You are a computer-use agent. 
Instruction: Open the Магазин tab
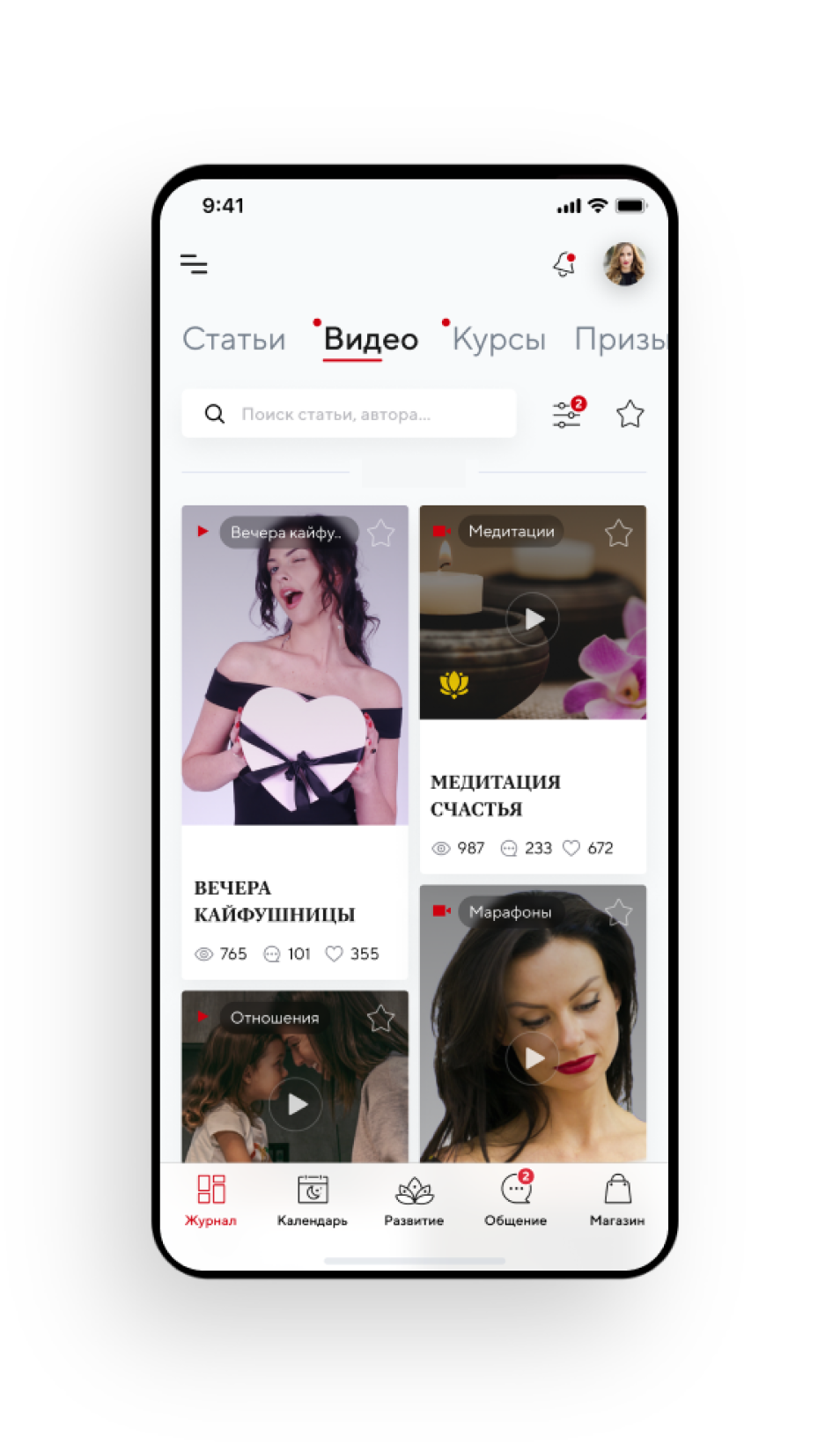pos(617,1199)
